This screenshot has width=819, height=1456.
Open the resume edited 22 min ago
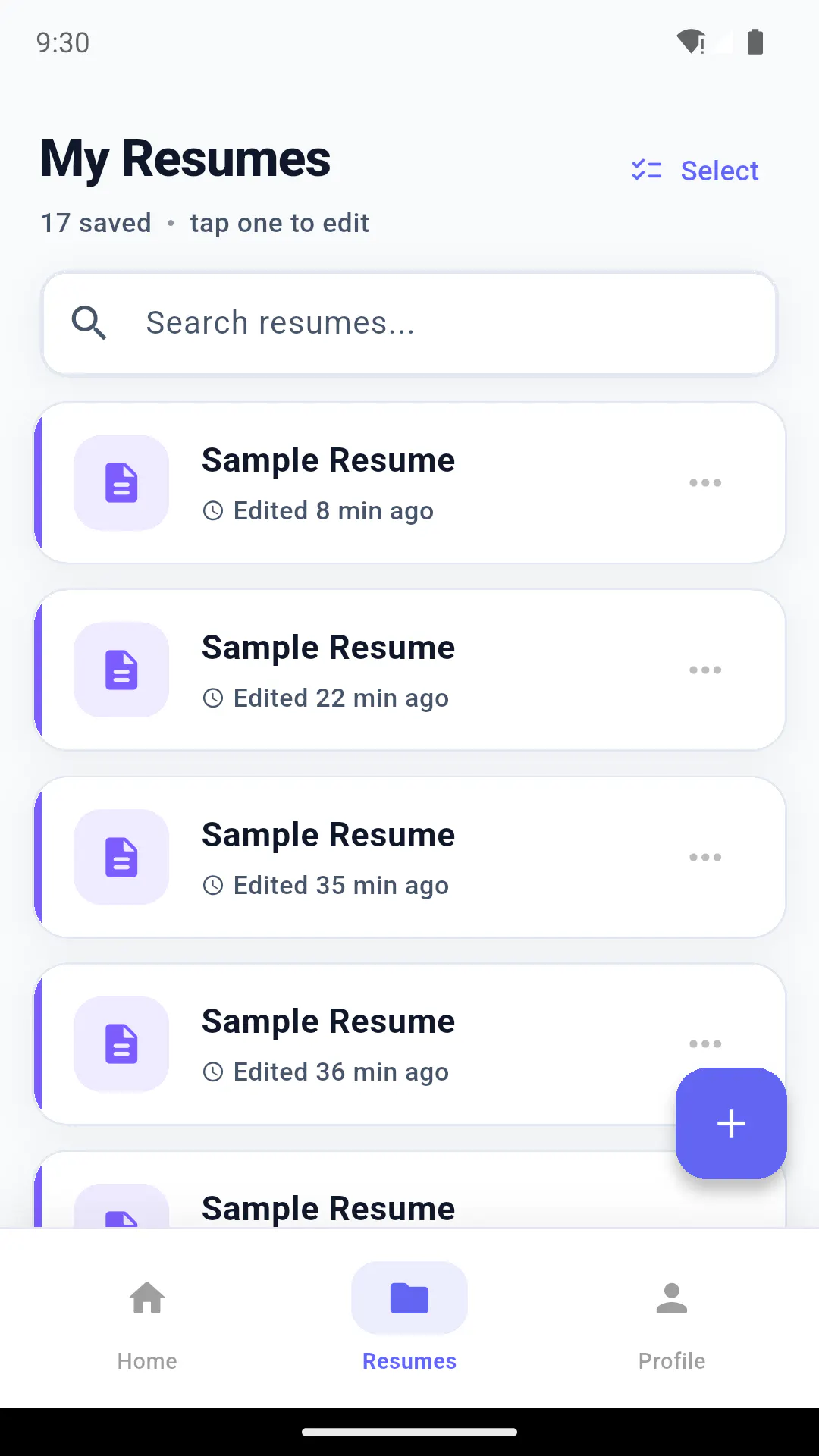pos(409,670)
